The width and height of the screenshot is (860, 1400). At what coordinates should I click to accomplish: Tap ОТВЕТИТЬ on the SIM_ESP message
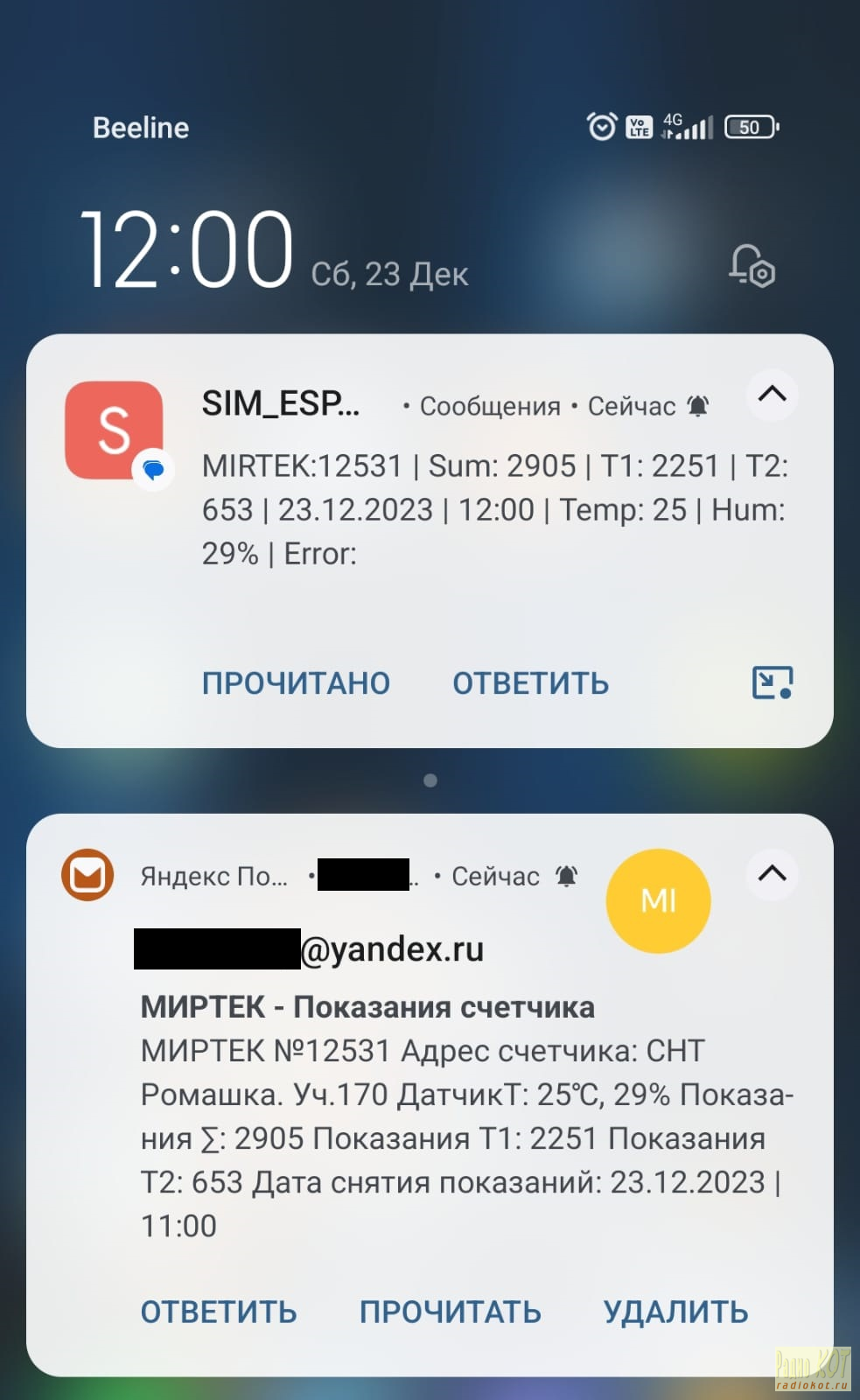coord(530,683)
